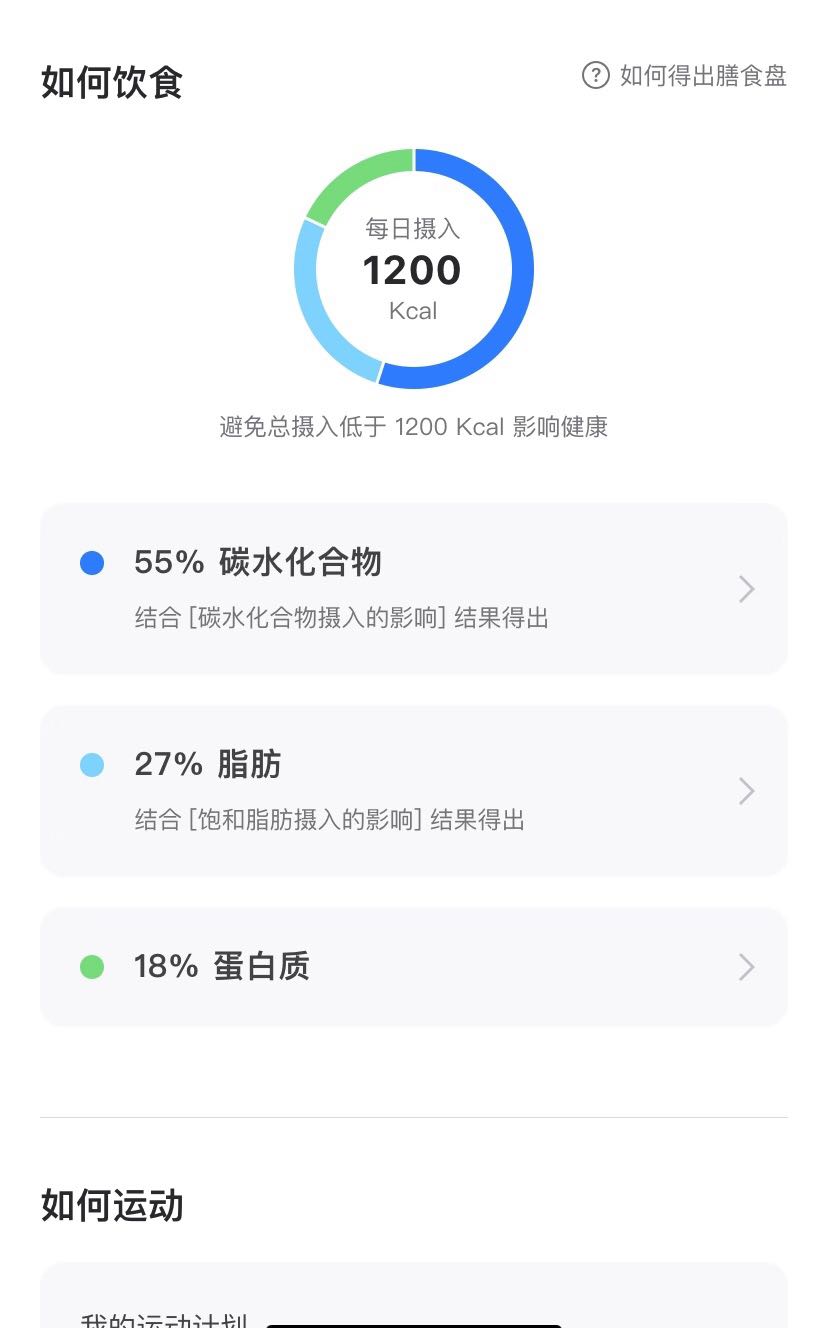Open the 27% 脂肪 card

tap(413, 791)
